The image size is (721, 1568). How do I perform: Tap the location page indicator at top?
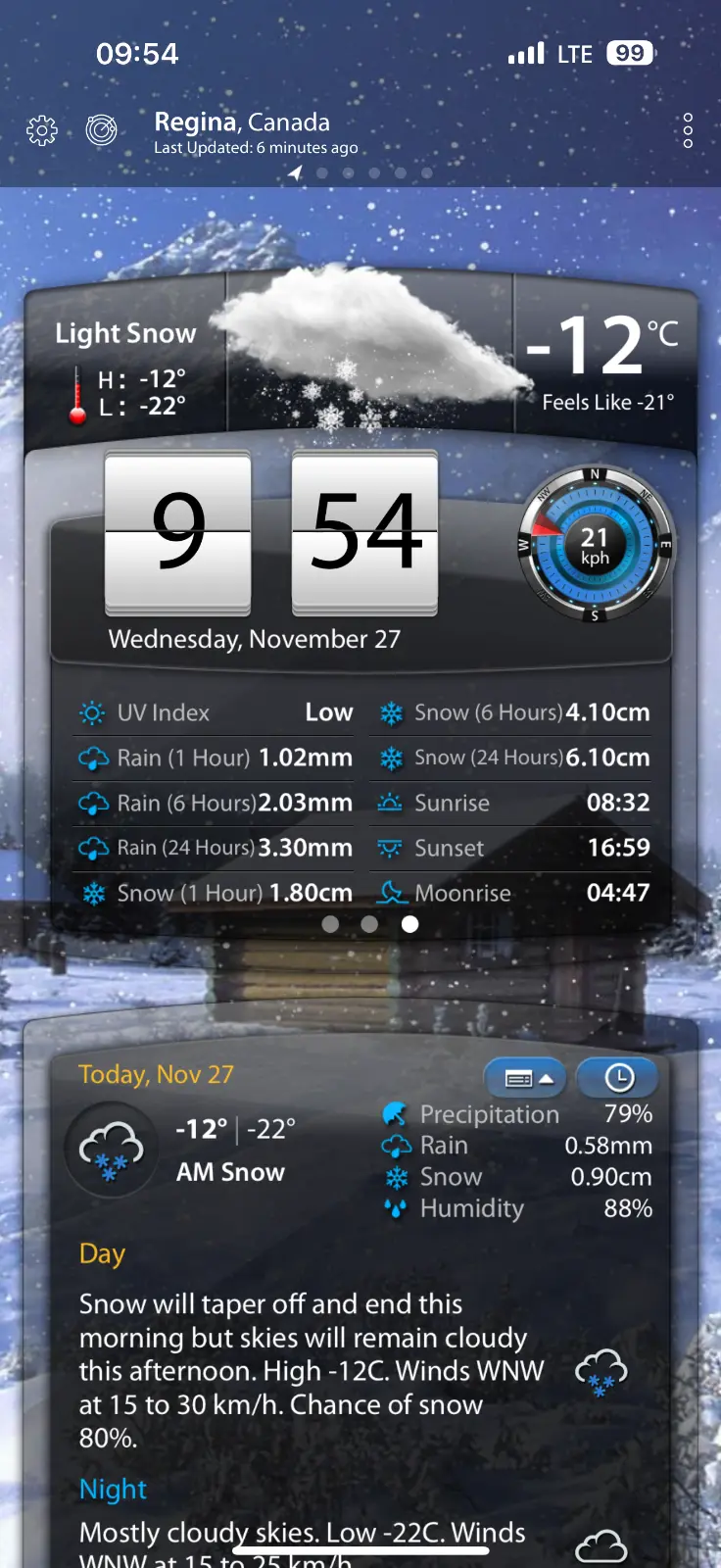point(360,173)
